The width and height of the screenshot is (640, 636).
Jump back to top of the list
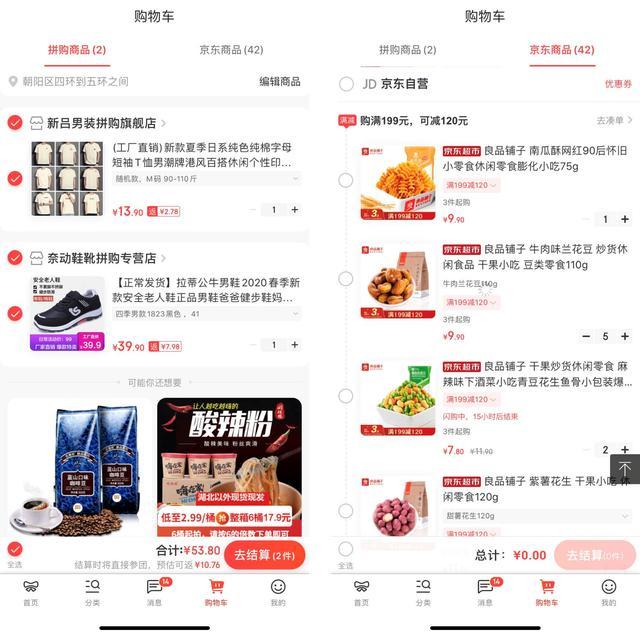point(624,469)
